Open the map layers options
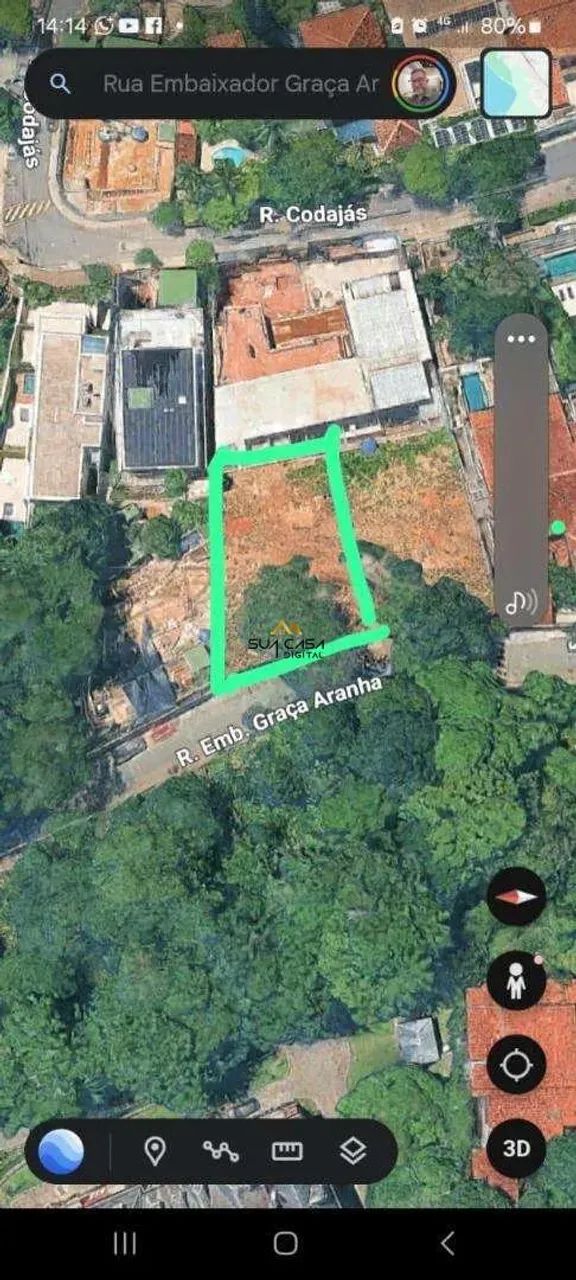 point(353,1151)
